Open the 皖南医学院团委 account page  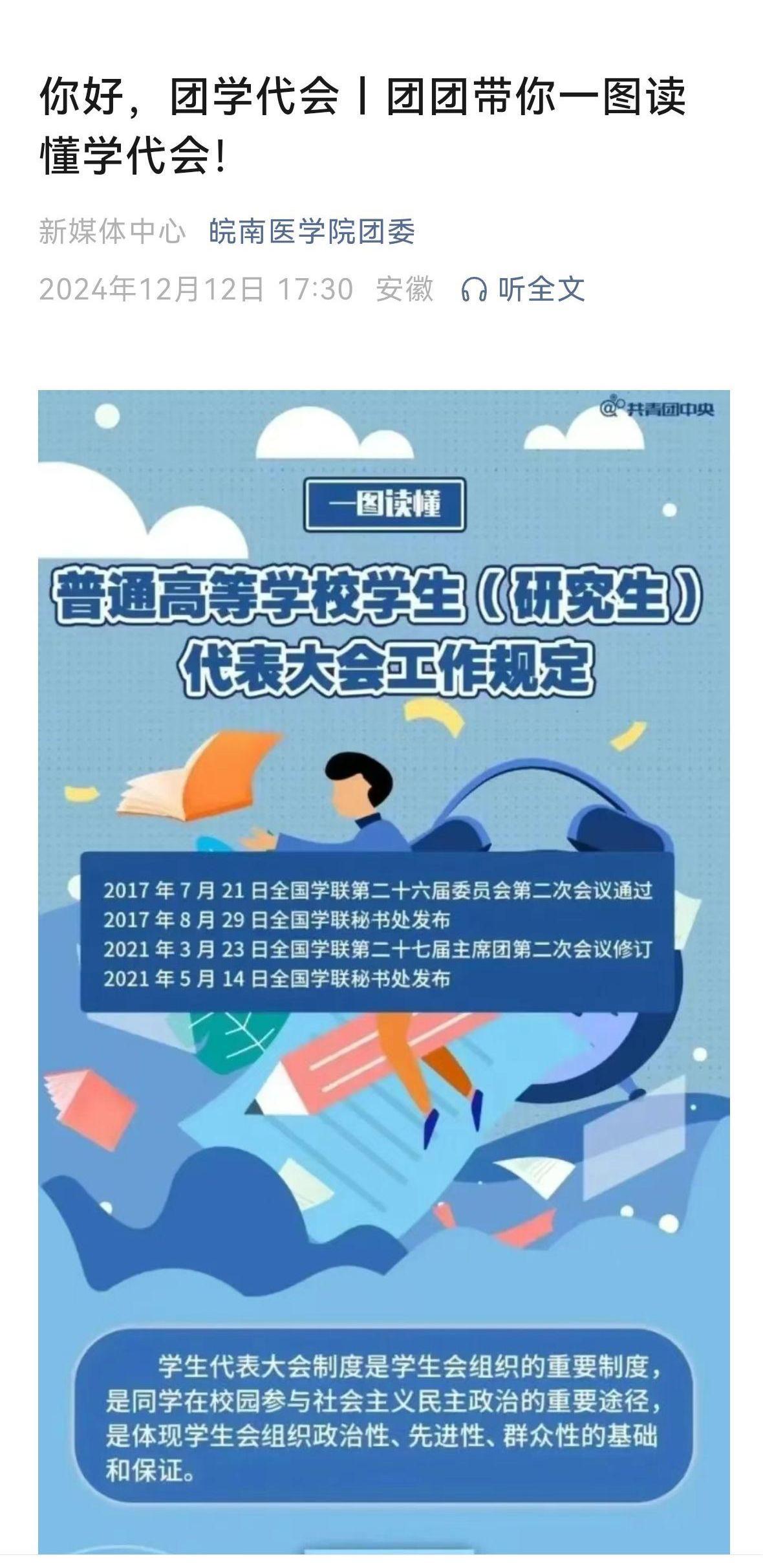[x=312, y=231]
